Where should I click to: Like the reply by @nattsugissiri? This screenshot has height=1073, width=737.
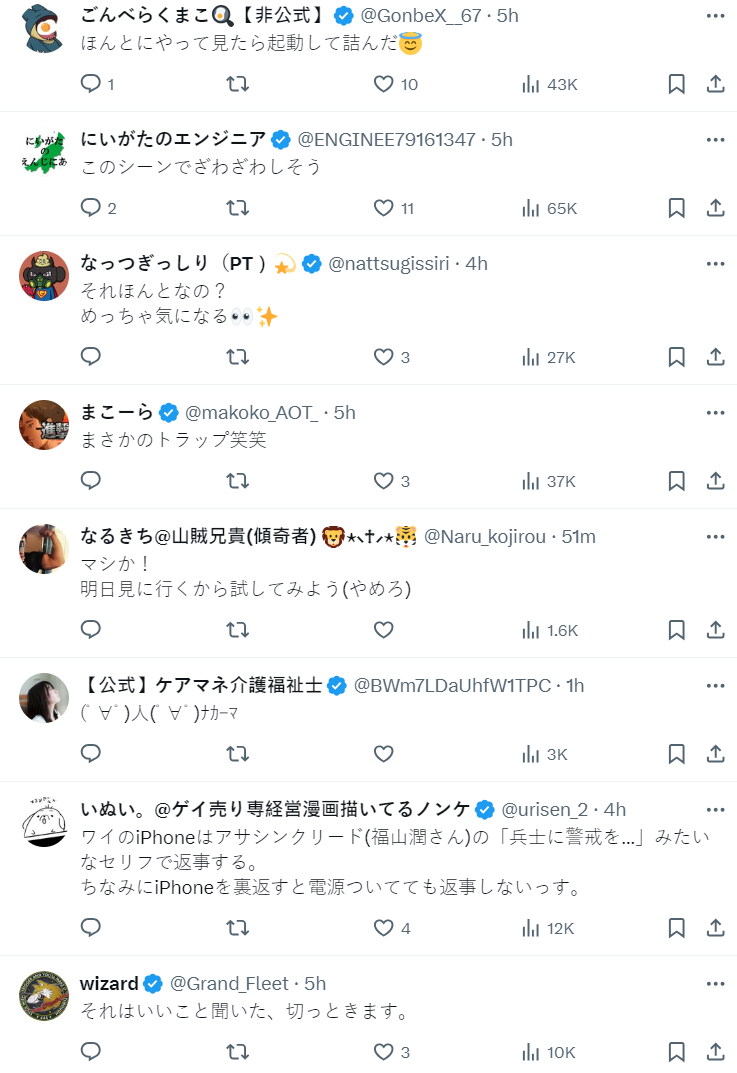pyautogui.click(x=384, y=357)
